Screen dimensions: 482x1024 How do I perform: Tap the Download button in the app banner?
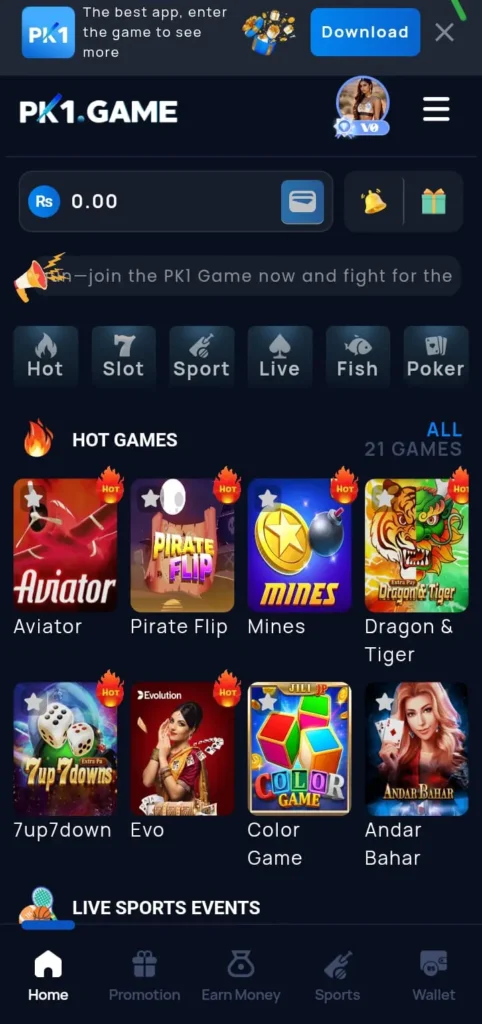[x=365, y=32]
